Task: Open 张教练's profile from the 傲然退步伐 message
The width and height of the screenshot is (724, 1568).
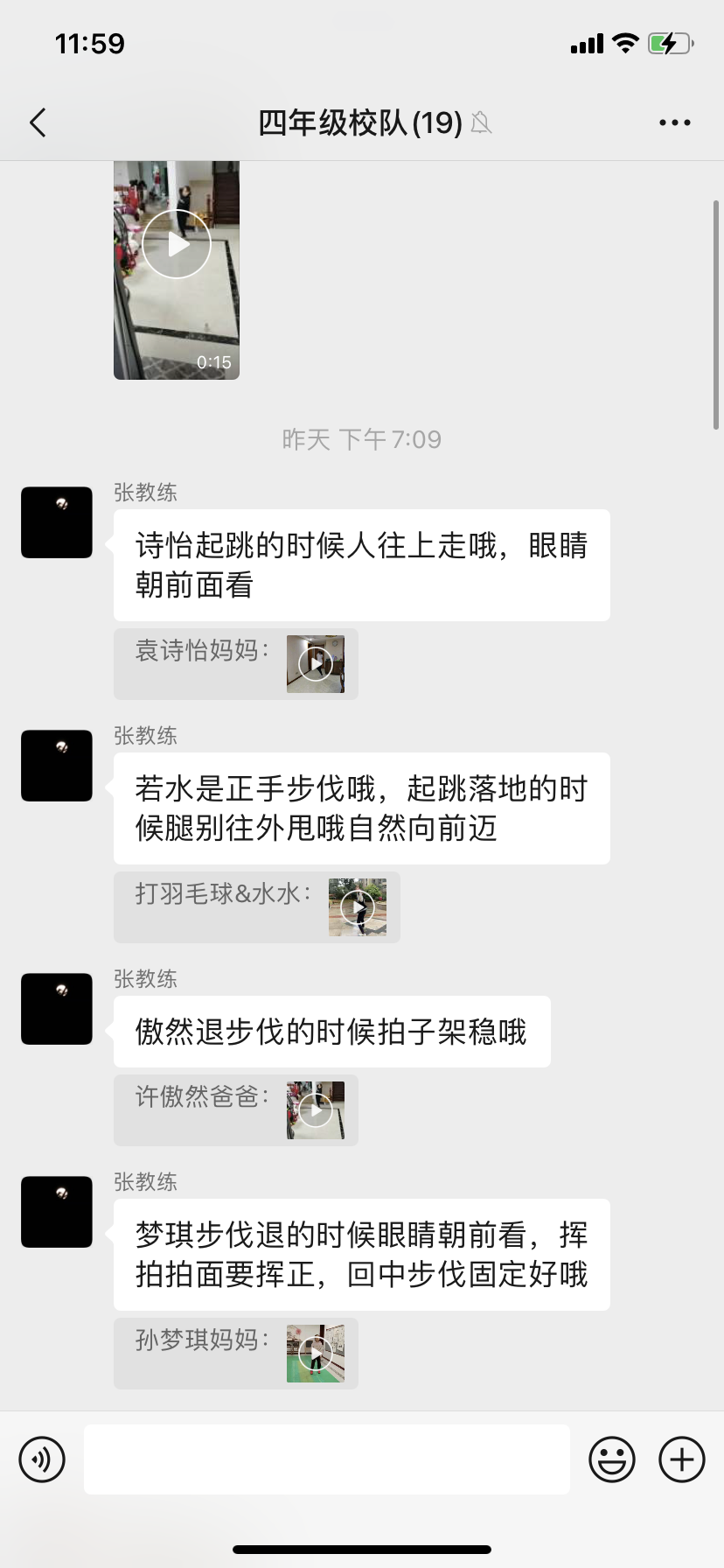Action: point(57,1009)
